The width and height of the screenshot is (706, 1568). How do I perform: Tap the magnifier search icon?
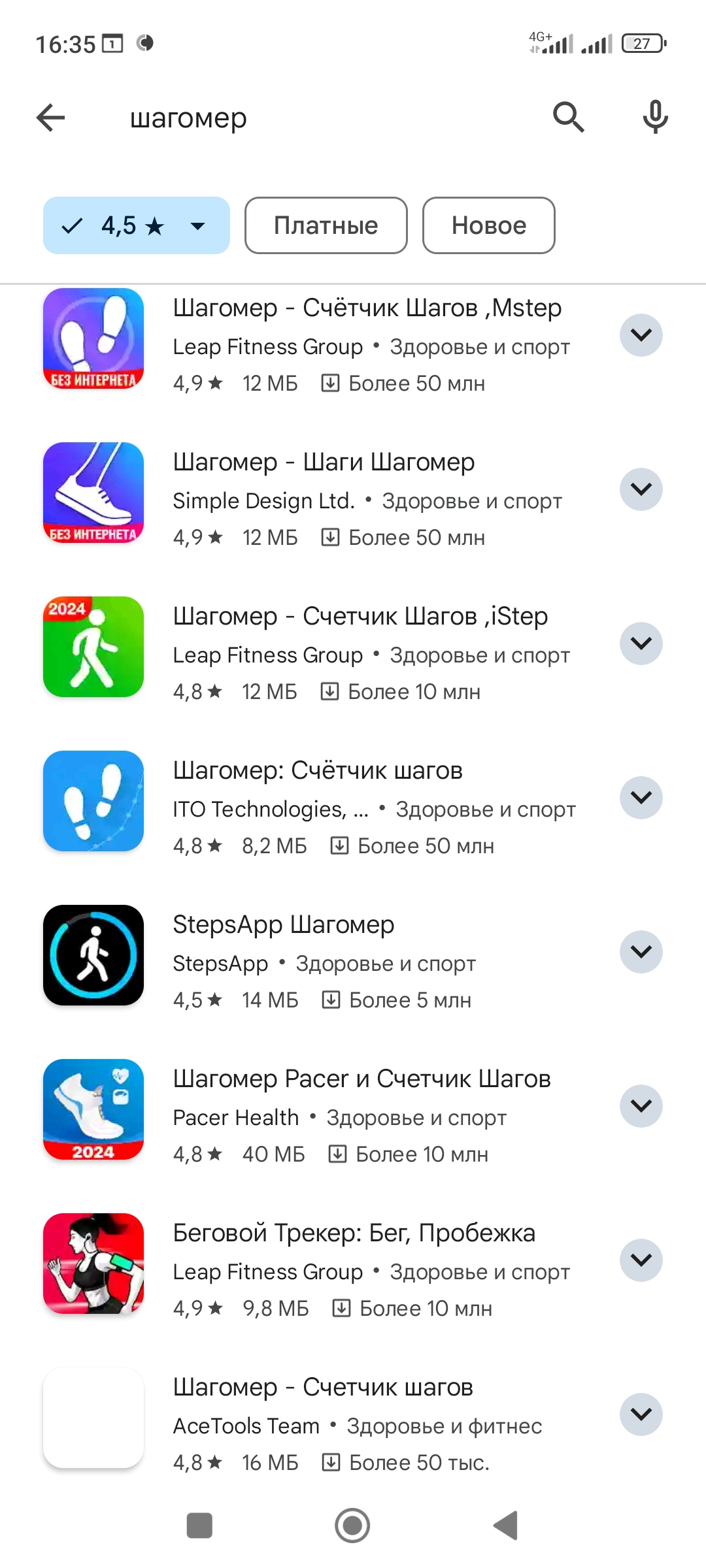click(568, 118)
